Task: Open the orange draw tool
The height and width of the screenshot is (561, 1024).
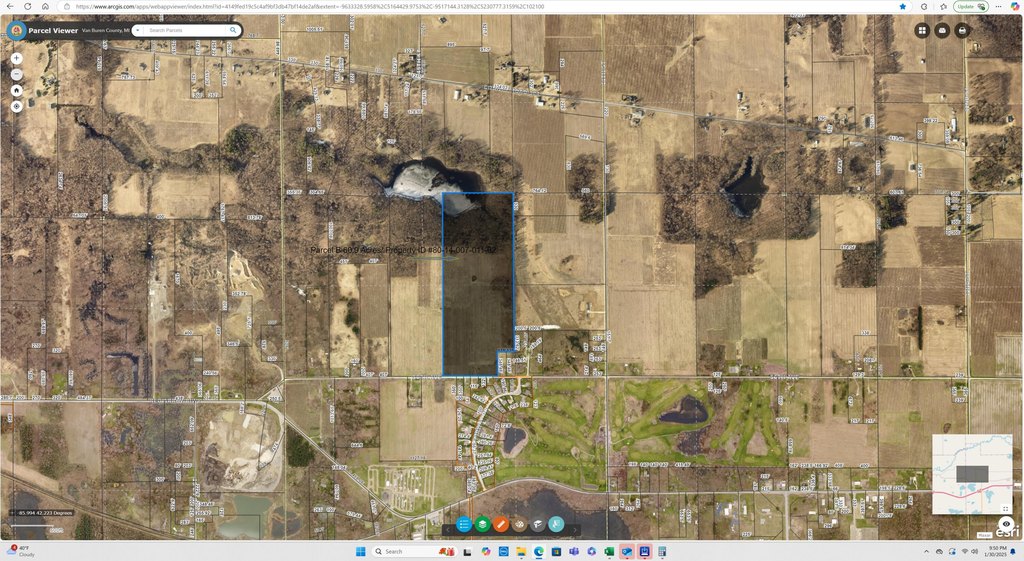Action: [501, 524]
